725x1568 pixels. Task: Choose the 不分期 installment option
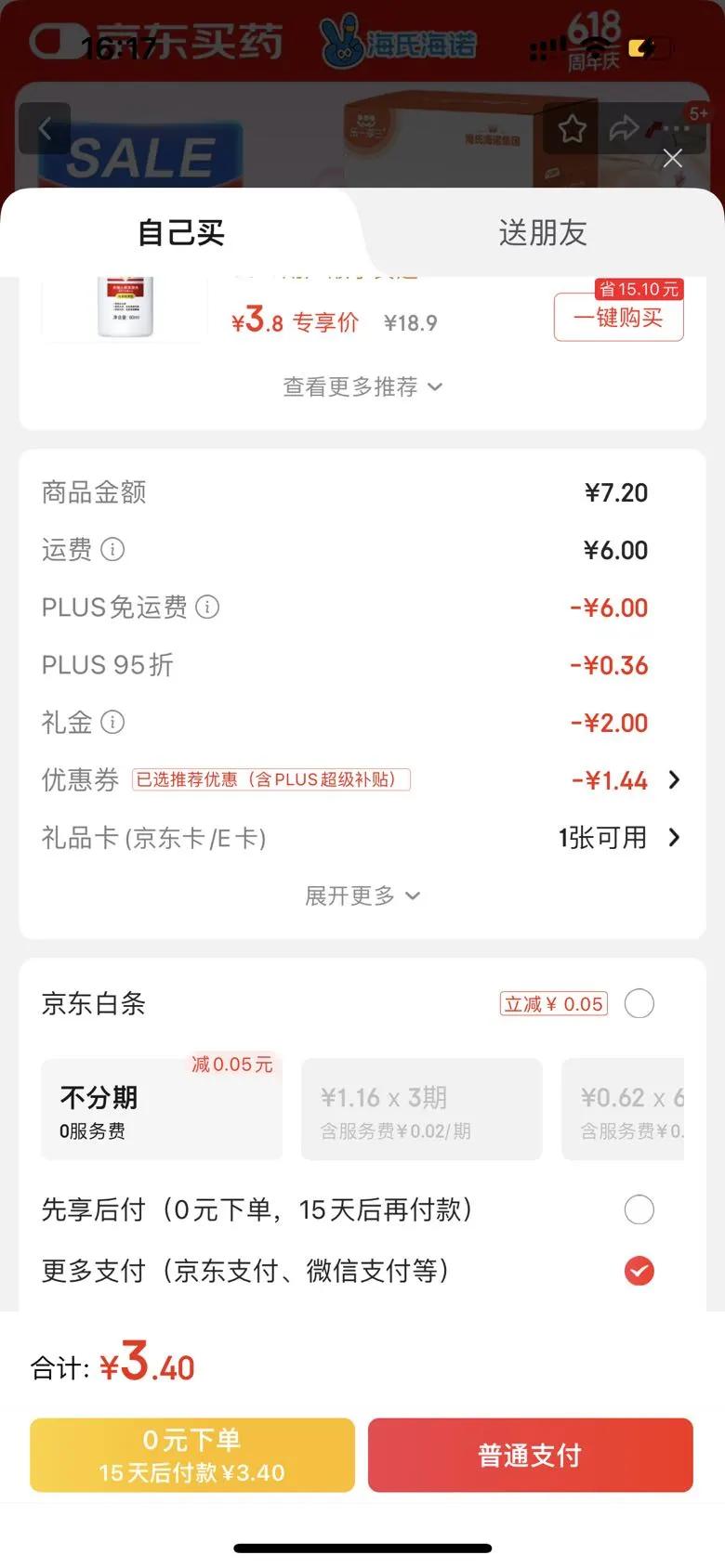(162, 1110)
